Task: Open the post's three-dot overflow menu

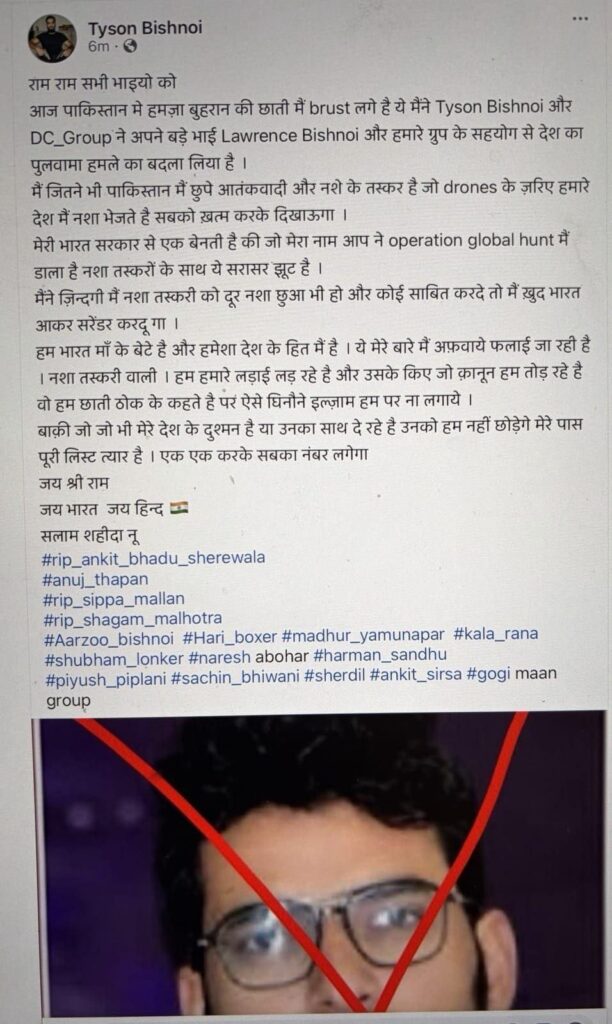Action: (x=579, y=18)
